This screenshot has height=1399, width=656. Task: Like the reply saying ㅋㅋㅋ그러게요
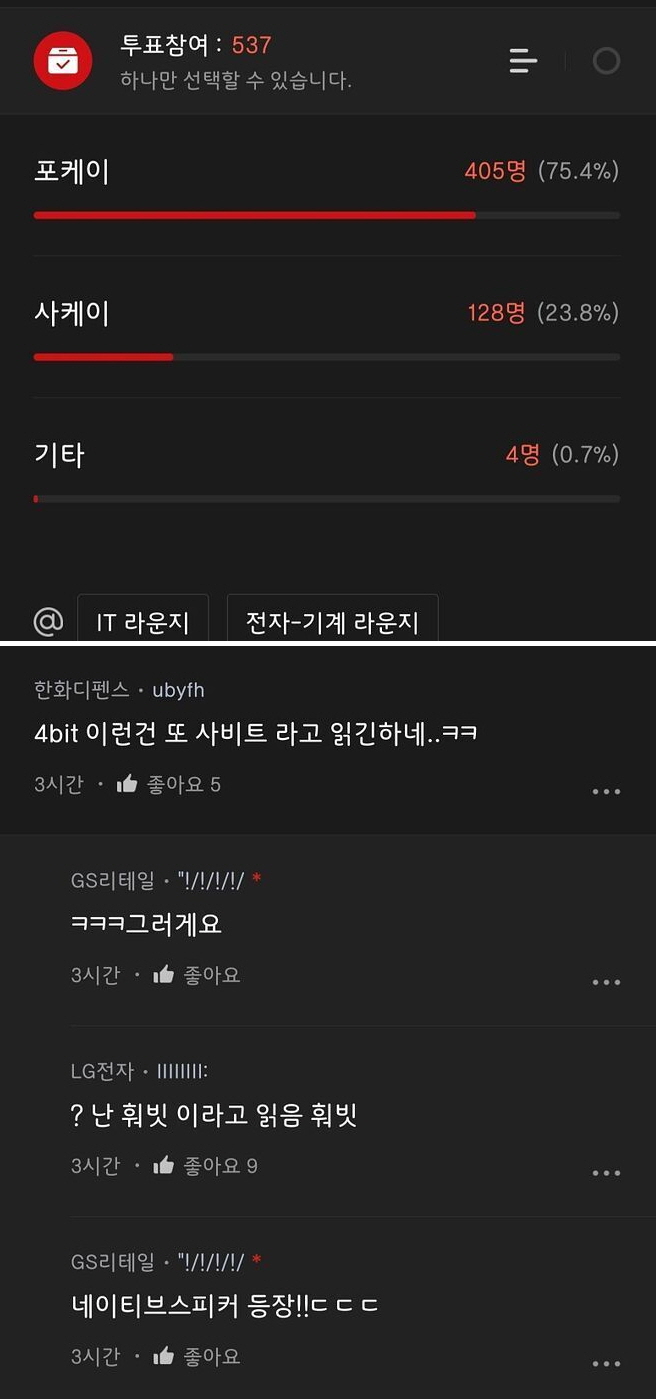[x=164, y=975]
